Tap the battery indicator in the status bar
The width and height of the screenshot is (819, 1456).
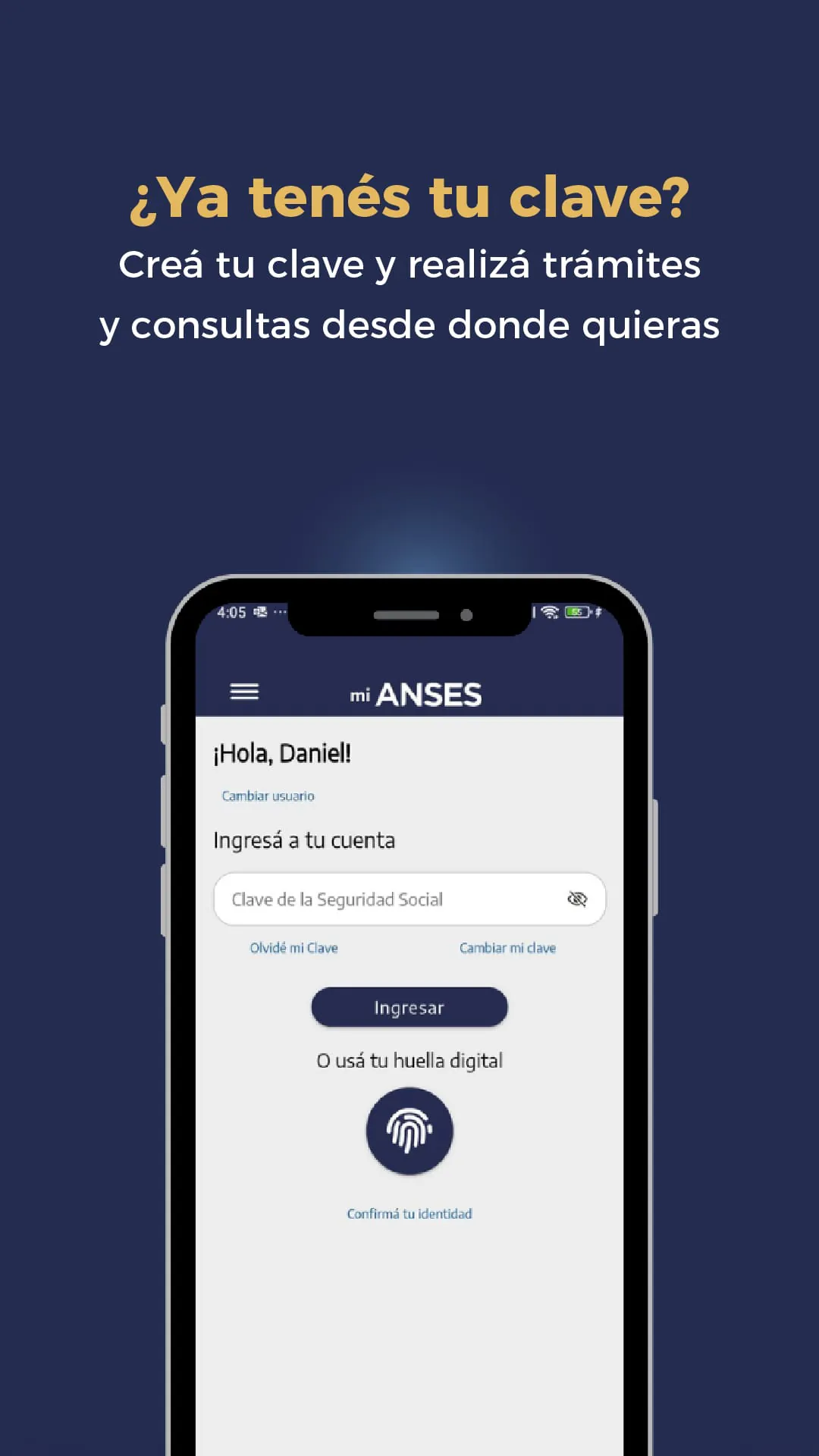point(578,610)
